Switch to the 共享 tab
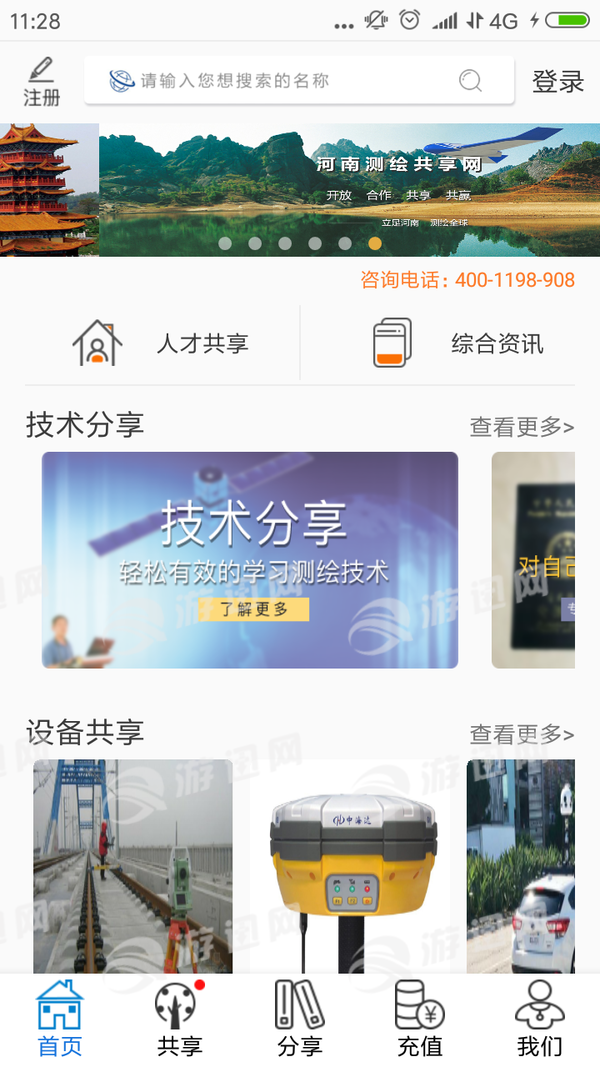The width and height of the screenshot is (600, 1067). coord(180,1019)
